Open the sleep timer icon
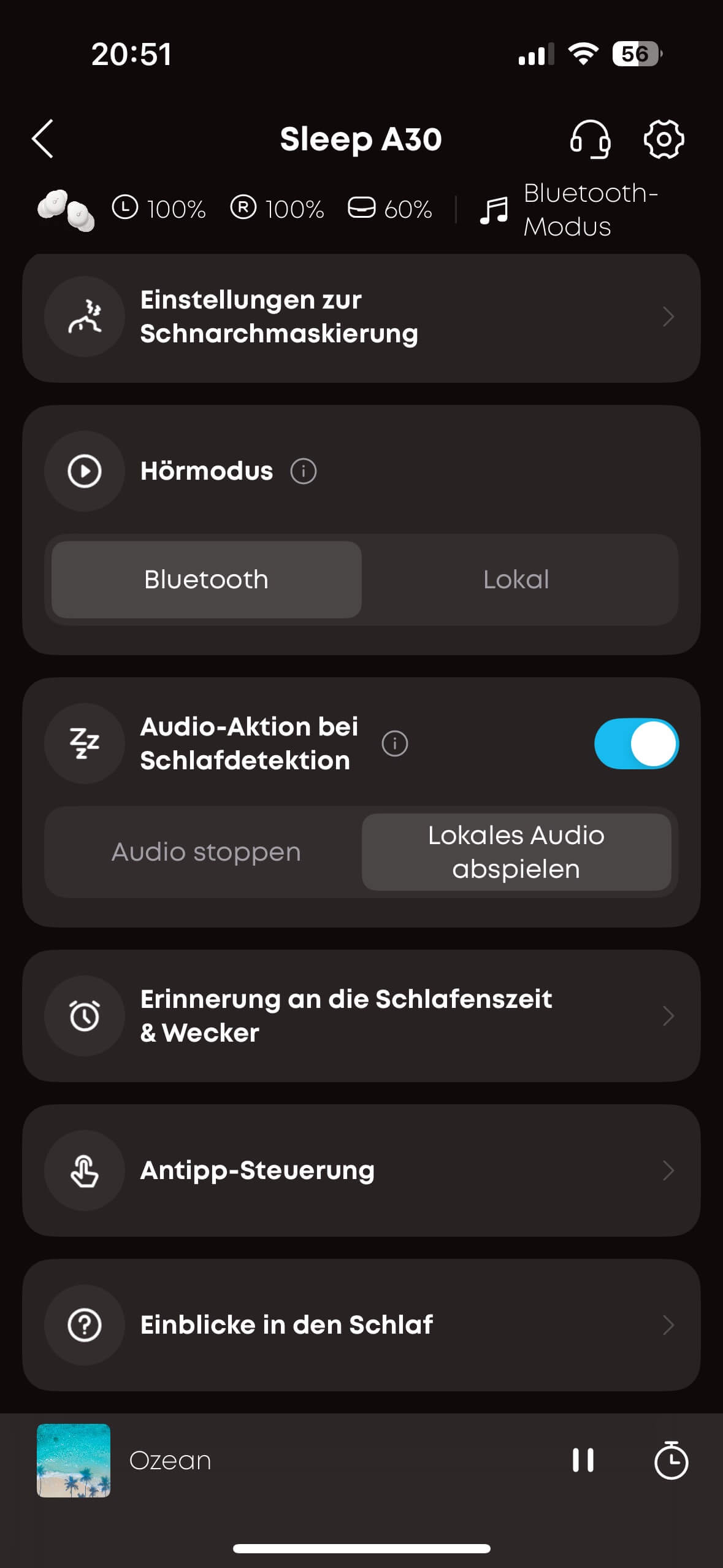723x1568 pixels. (671, 1461)
